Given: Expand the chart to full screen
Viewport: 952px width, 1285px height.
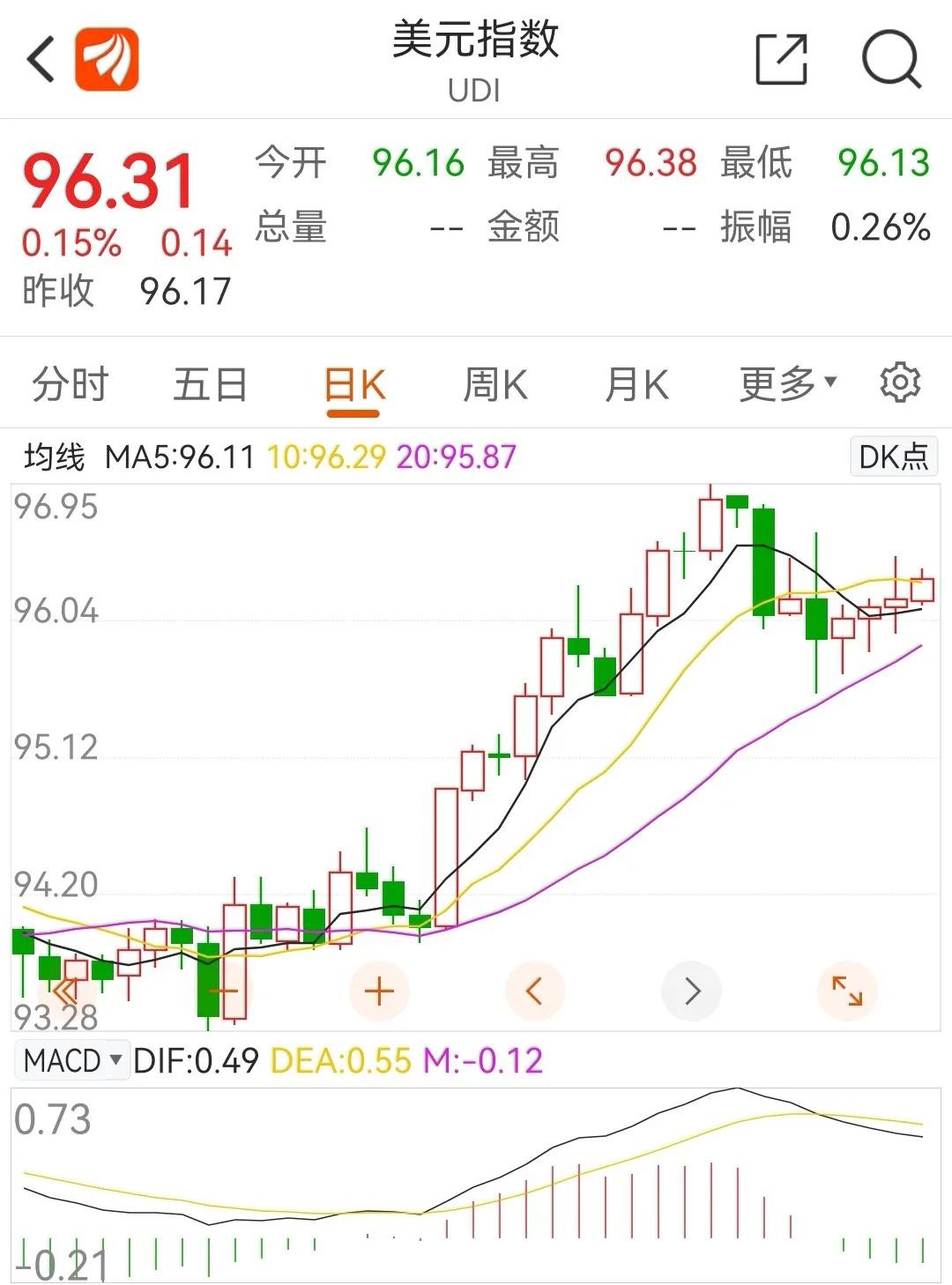Looking at the screenshot, I should tap(847, 992).
